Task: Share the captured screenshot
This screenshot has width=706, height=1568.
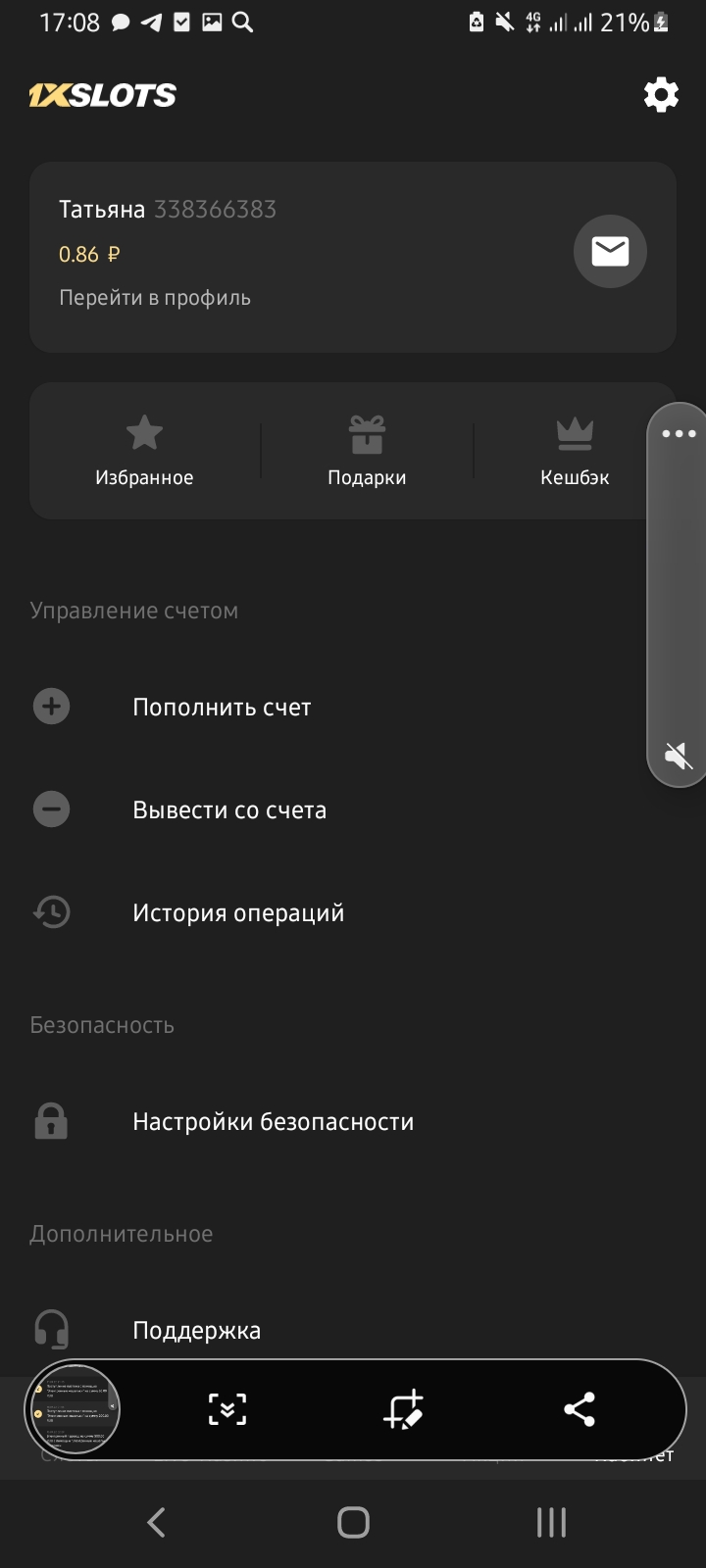Action: [x=580, y=1410]
